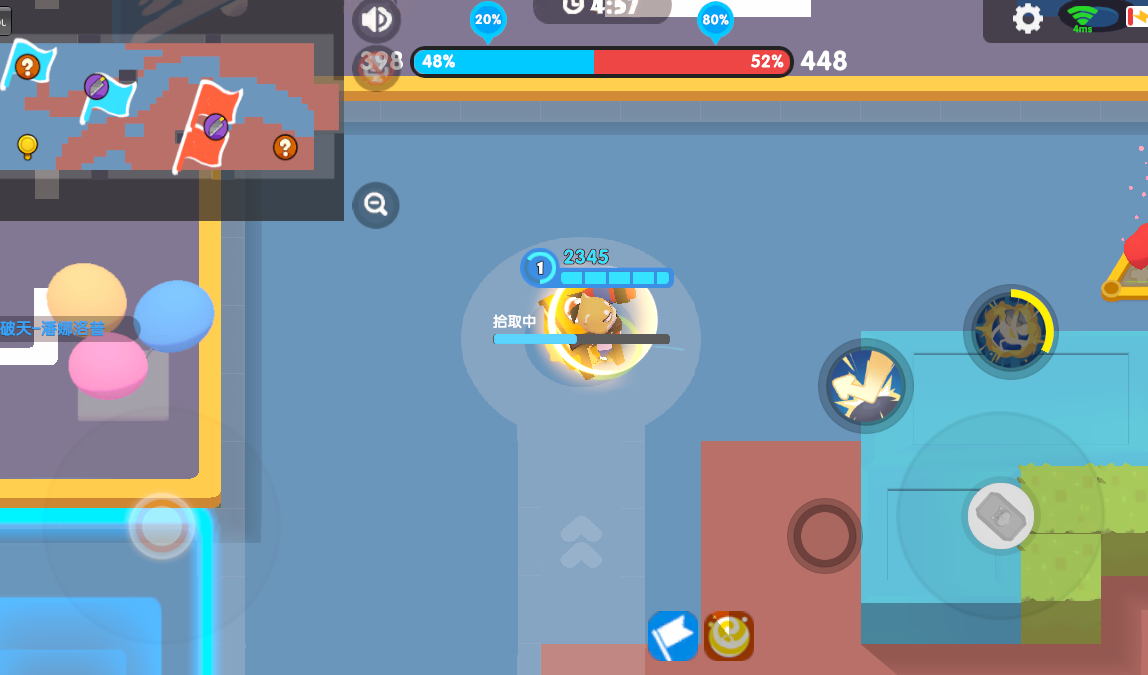Tap the movement joystick

click(162, 525)
